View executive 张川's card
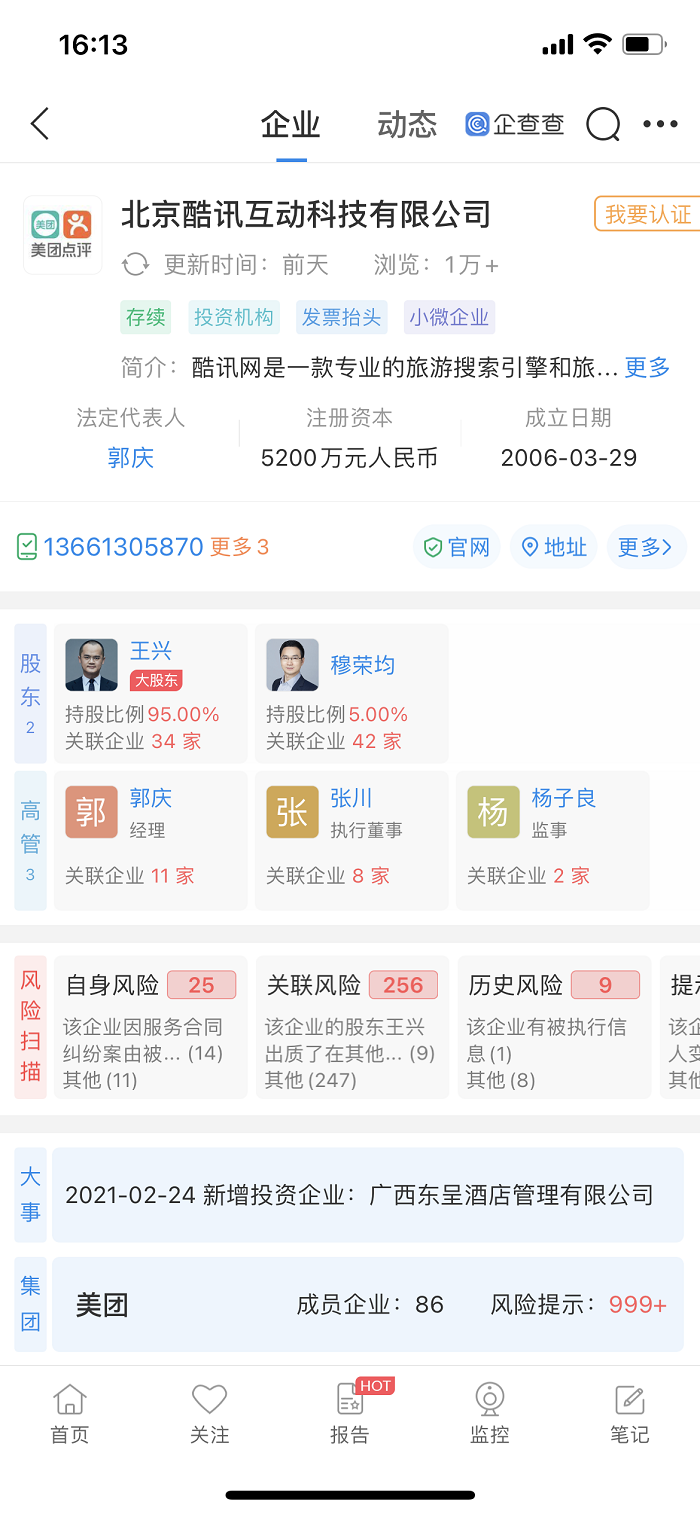This screenshot has height=1514, width=700. [351, 840]
